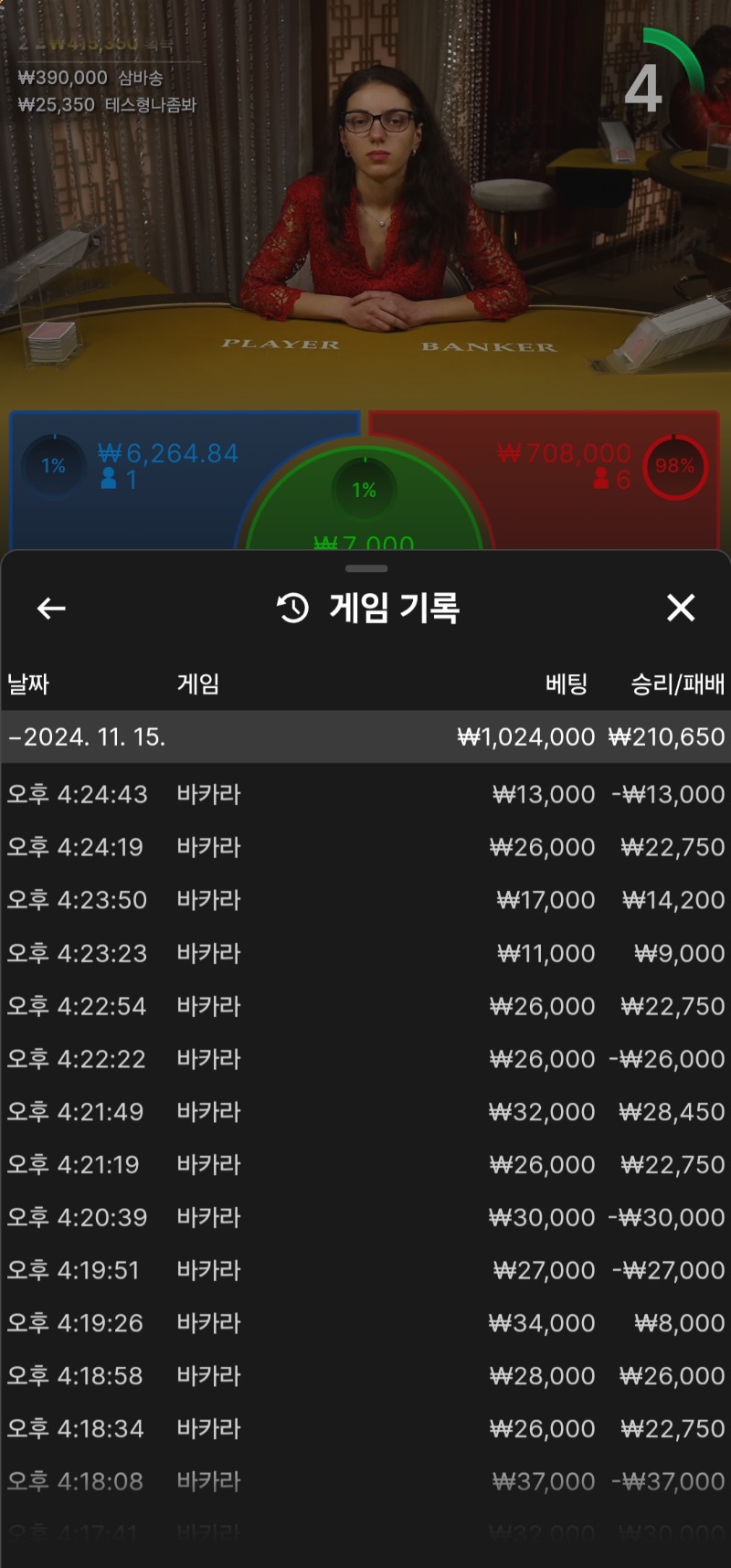Close the 게임 기록 panel
The width and height of the screenshot is (731, 1568).
click(x=681, y=608)
